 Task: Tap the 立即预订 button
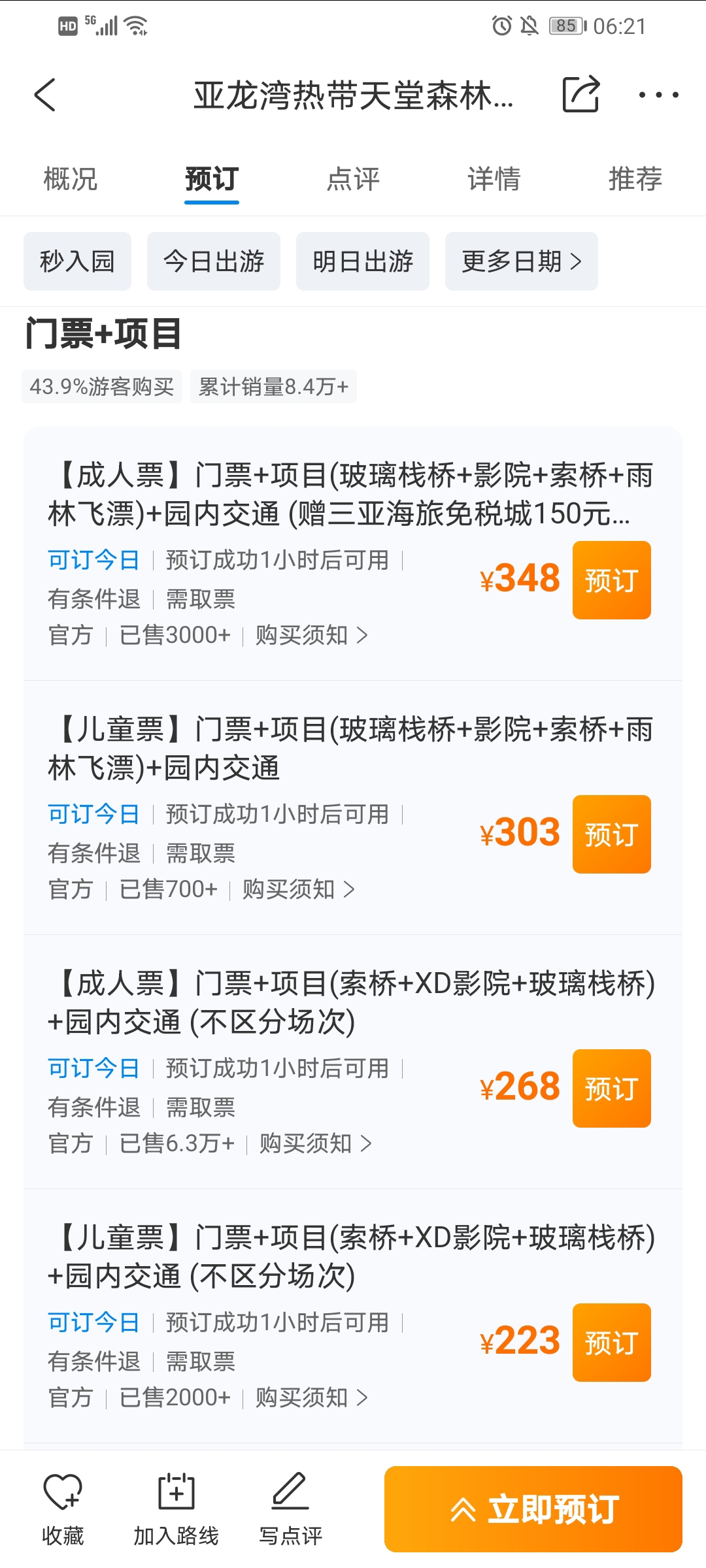coord(533,1509)
